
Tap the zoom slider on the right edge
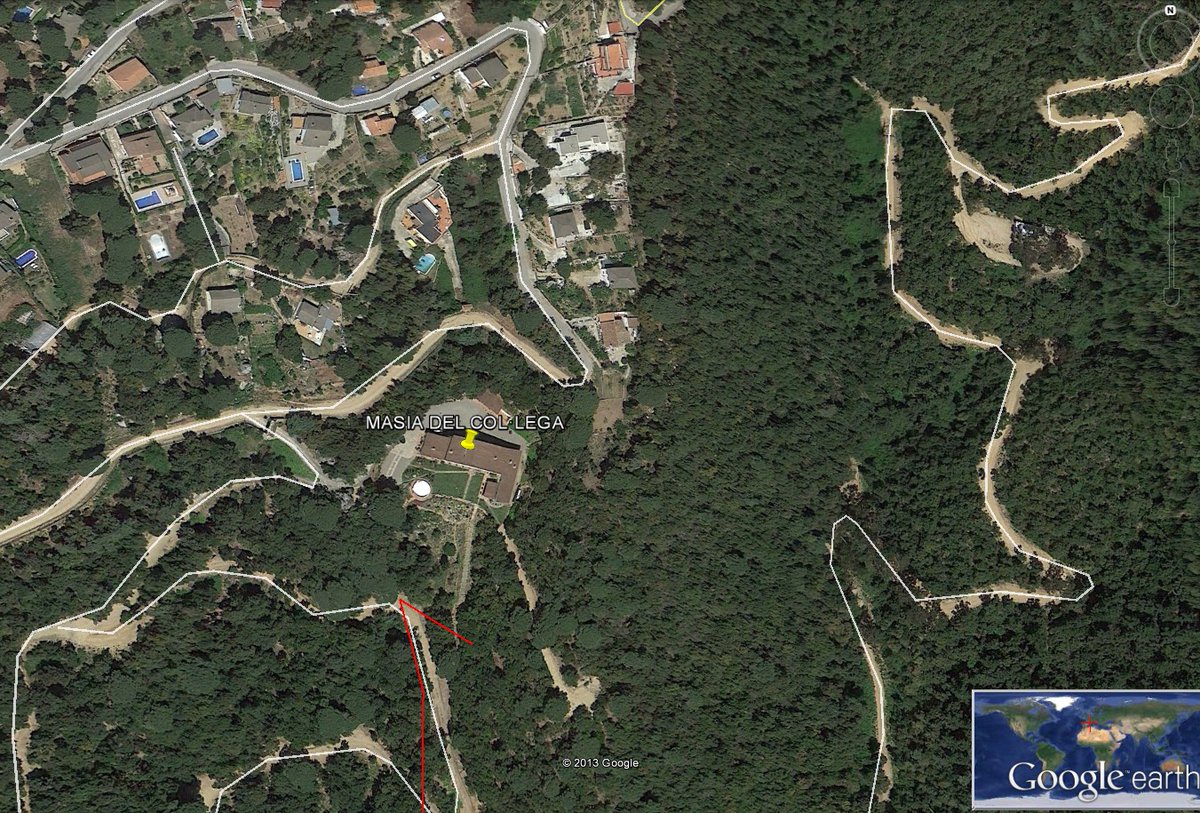[x=1173, y=240]
